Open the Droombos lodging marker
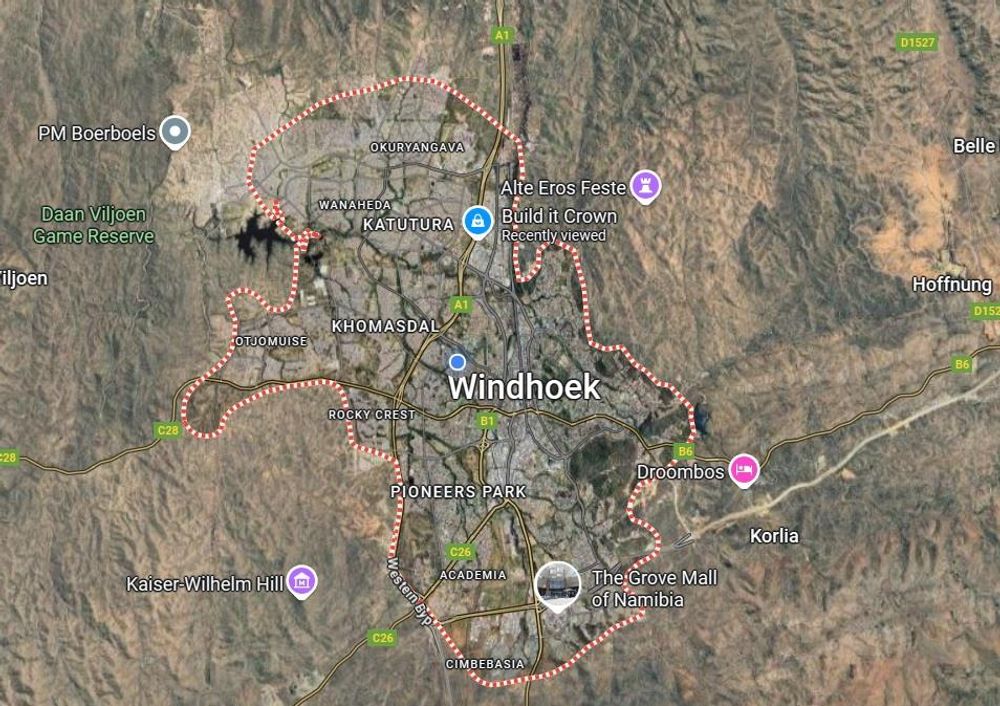This screenshot has height=706, width=1000. 743,468
